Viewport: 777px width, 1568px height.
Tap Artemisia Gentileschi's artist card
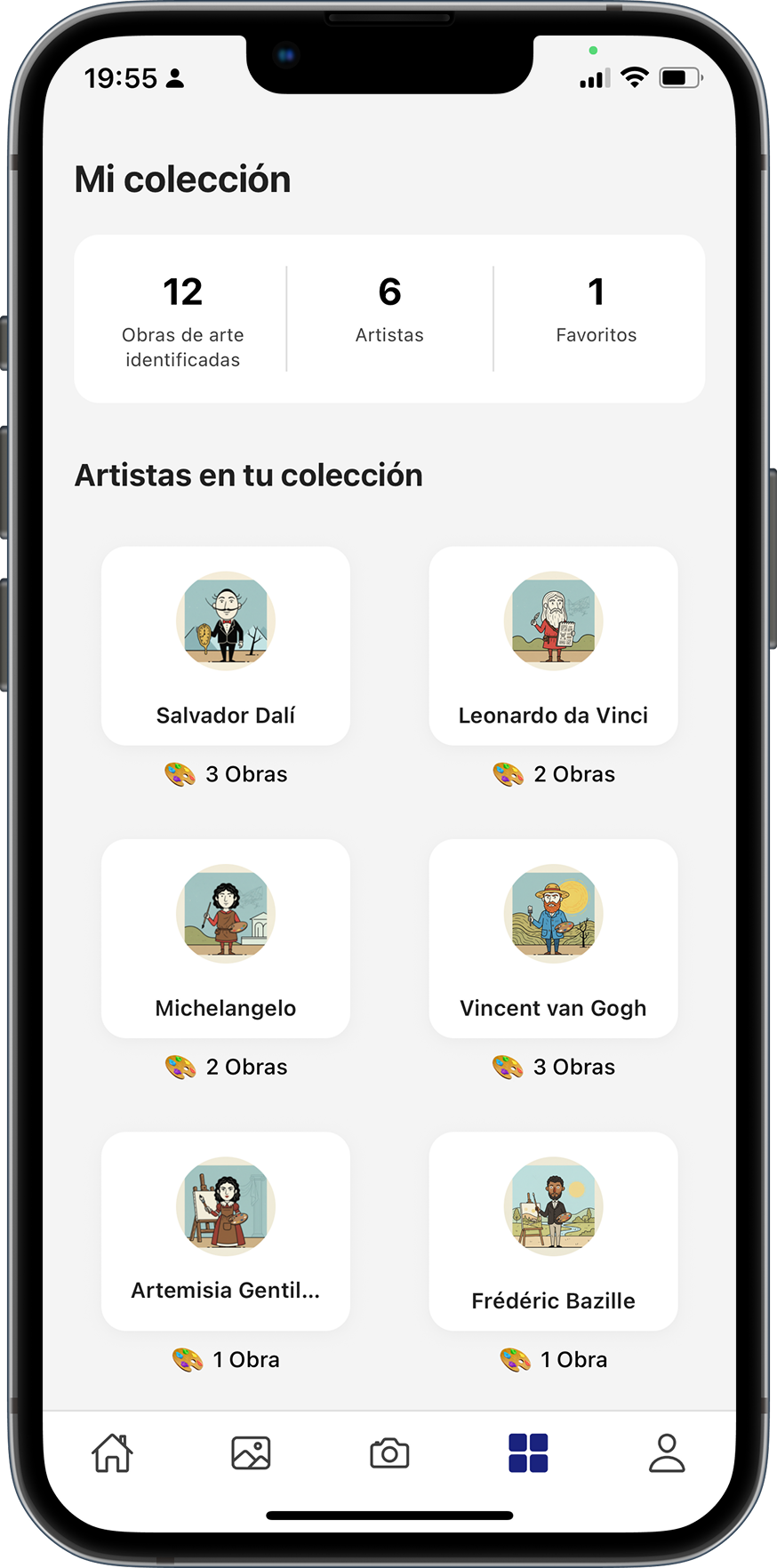(x=225, y=1231)
